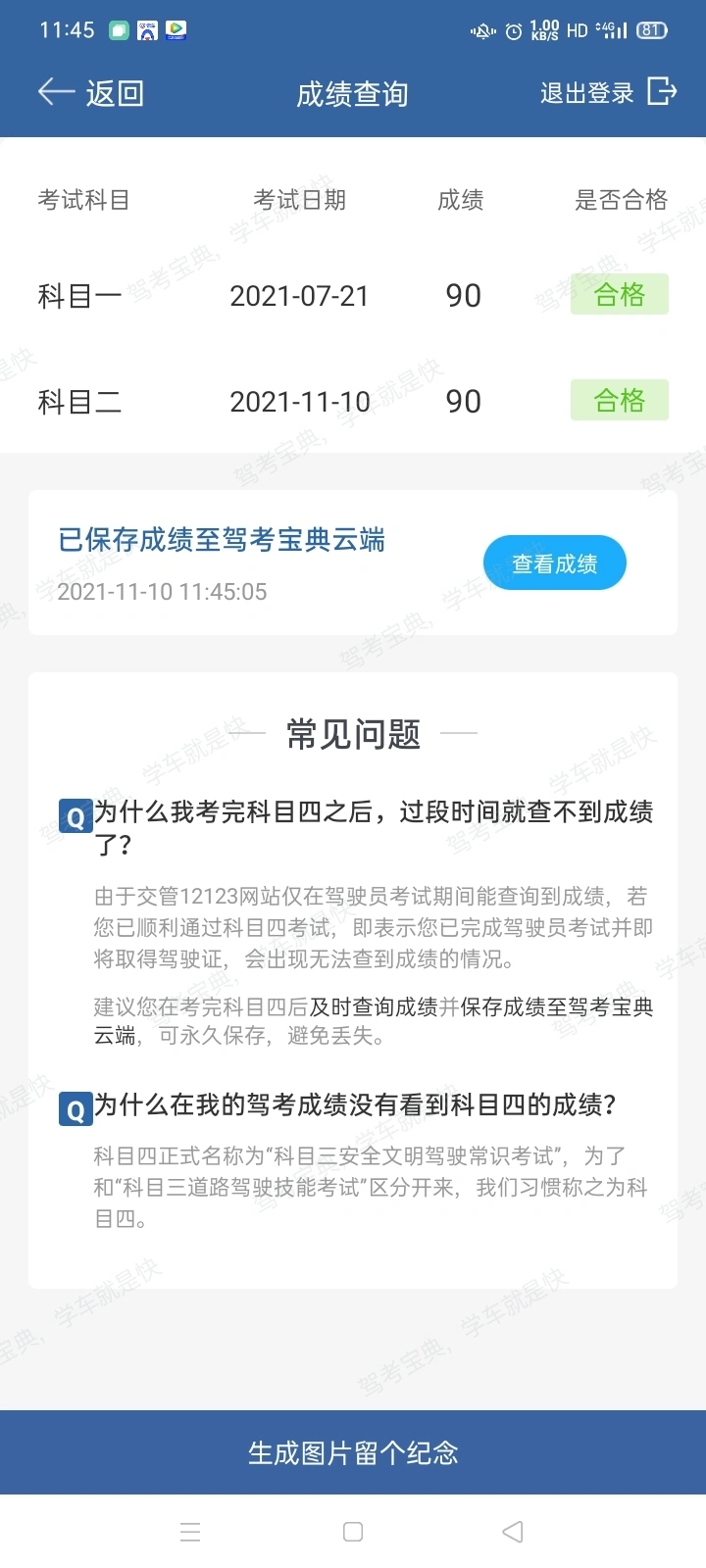Tap the 查看成绩 button
The height and width of the screenshot is (1568, 706).
pyautogui.click(x=555, y=563)
